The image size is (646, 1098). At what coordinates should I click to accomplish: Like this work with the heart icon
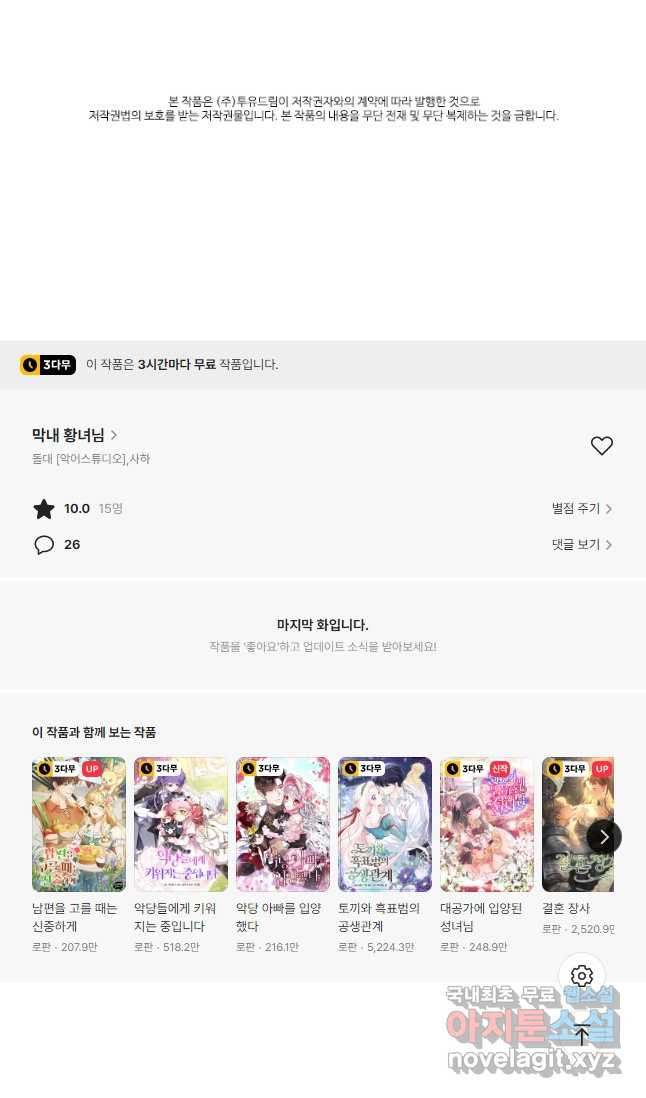tap(601, 445)
